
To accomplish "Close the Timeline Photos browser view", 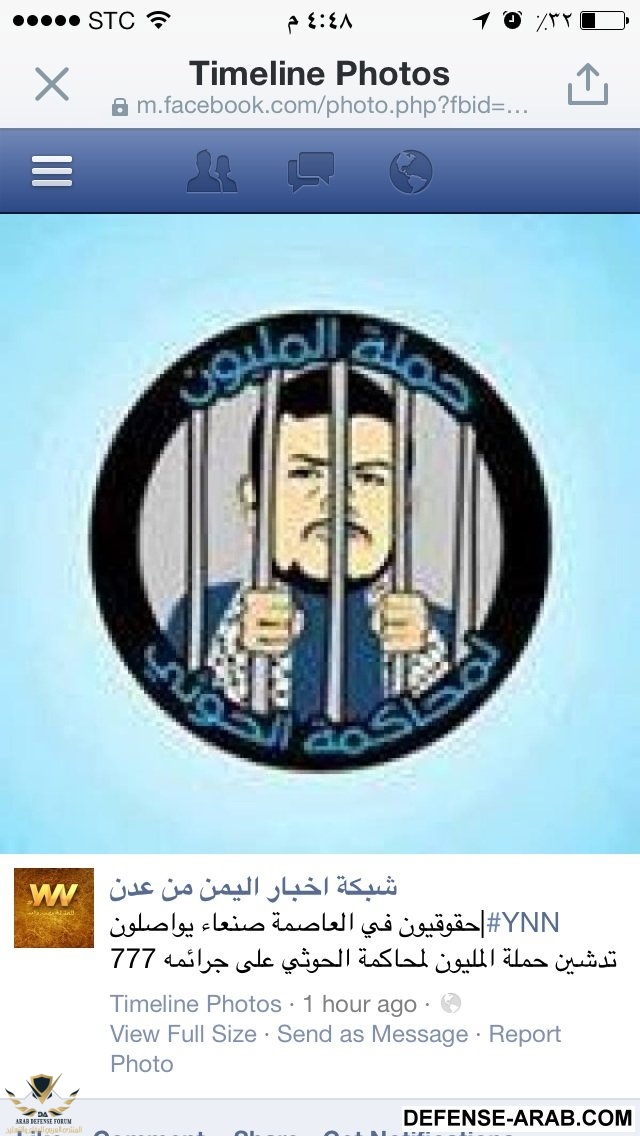I will click(52, 85).
